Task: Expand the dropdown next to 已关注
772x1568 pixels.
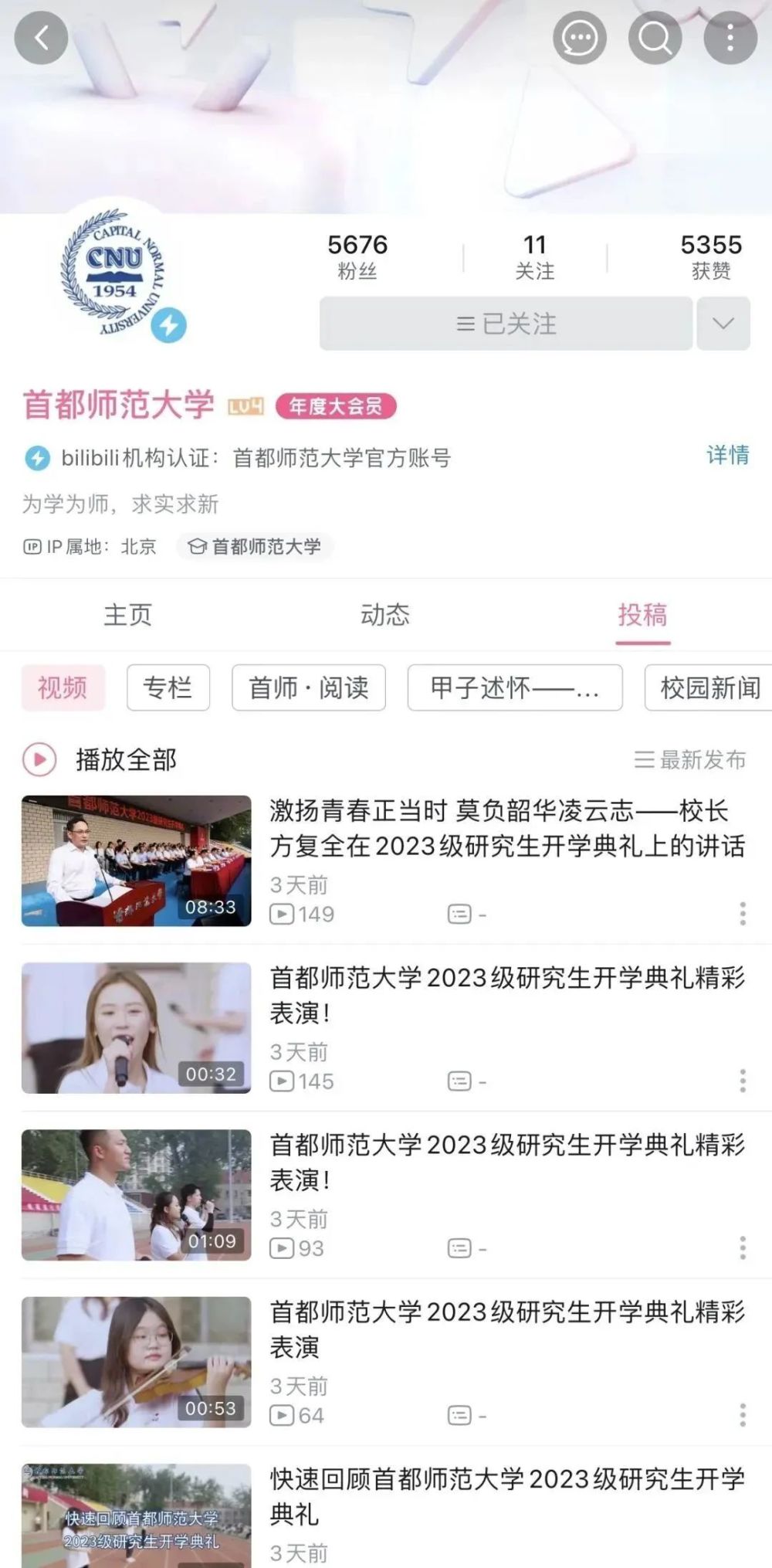Action: pyautogui.click(x=723, y=324)
